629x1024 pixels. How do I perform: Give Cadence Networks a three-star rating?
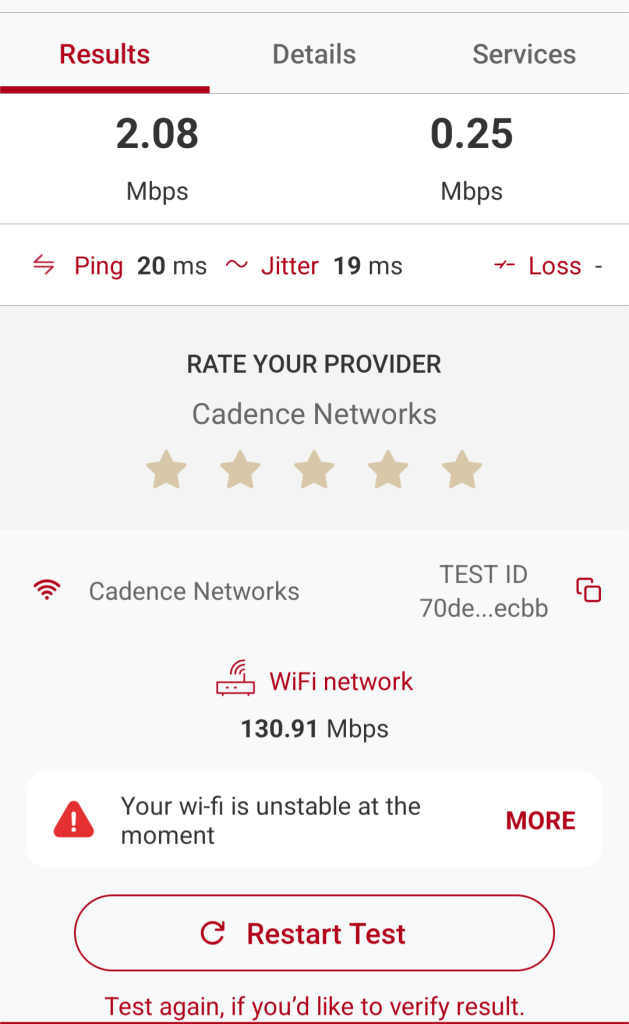(x=314, y=469)
